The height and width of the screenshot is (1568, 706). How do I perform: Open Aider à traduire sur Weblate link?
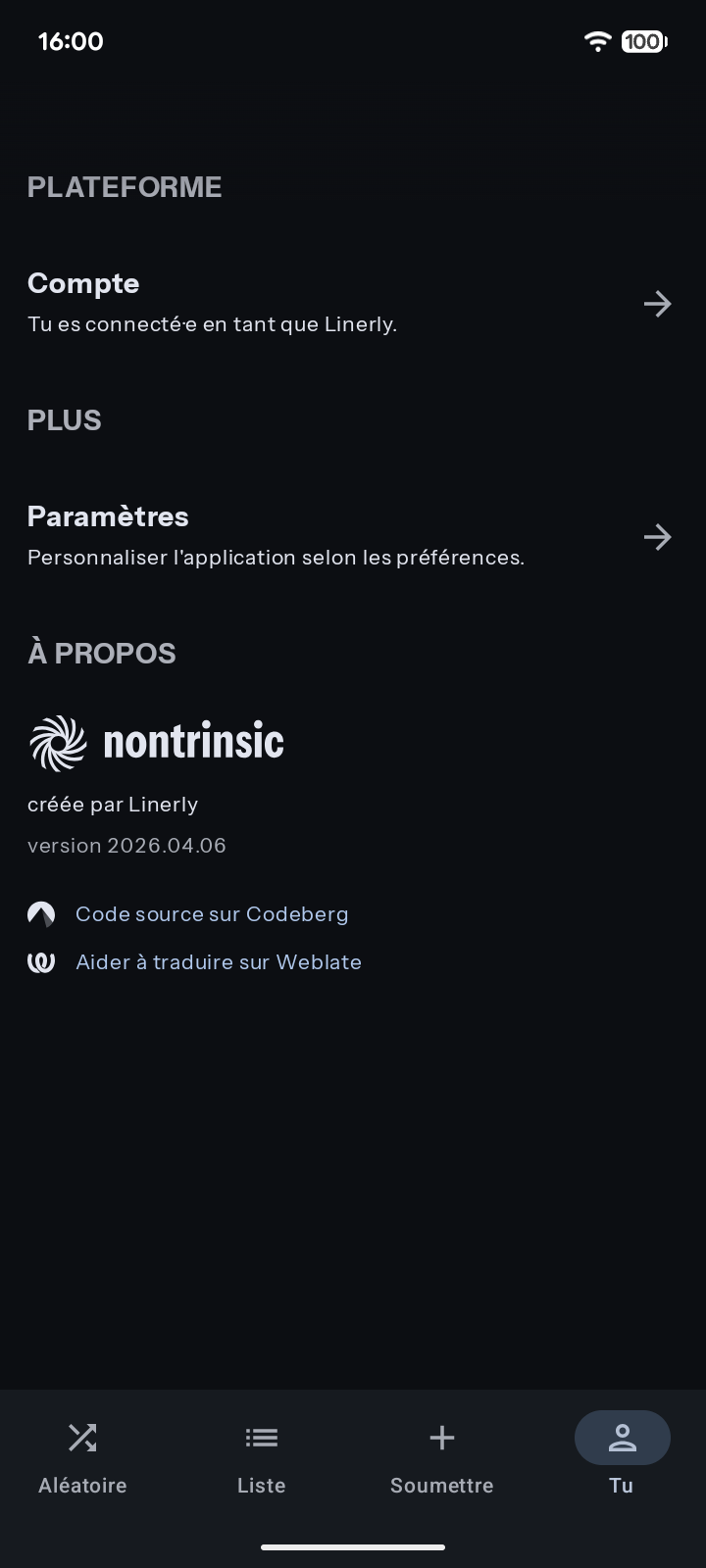coord(218,962)
